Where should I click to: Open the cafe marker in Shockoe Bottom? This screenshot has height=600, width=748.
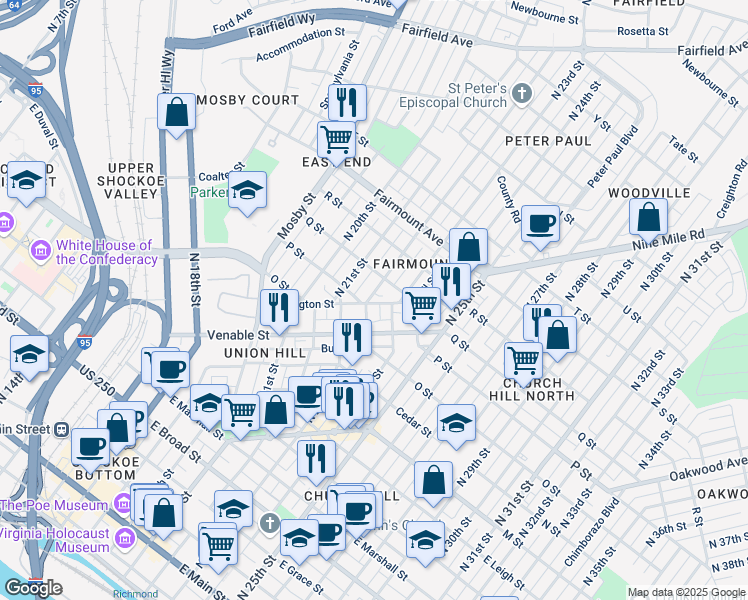pos(90,446)
